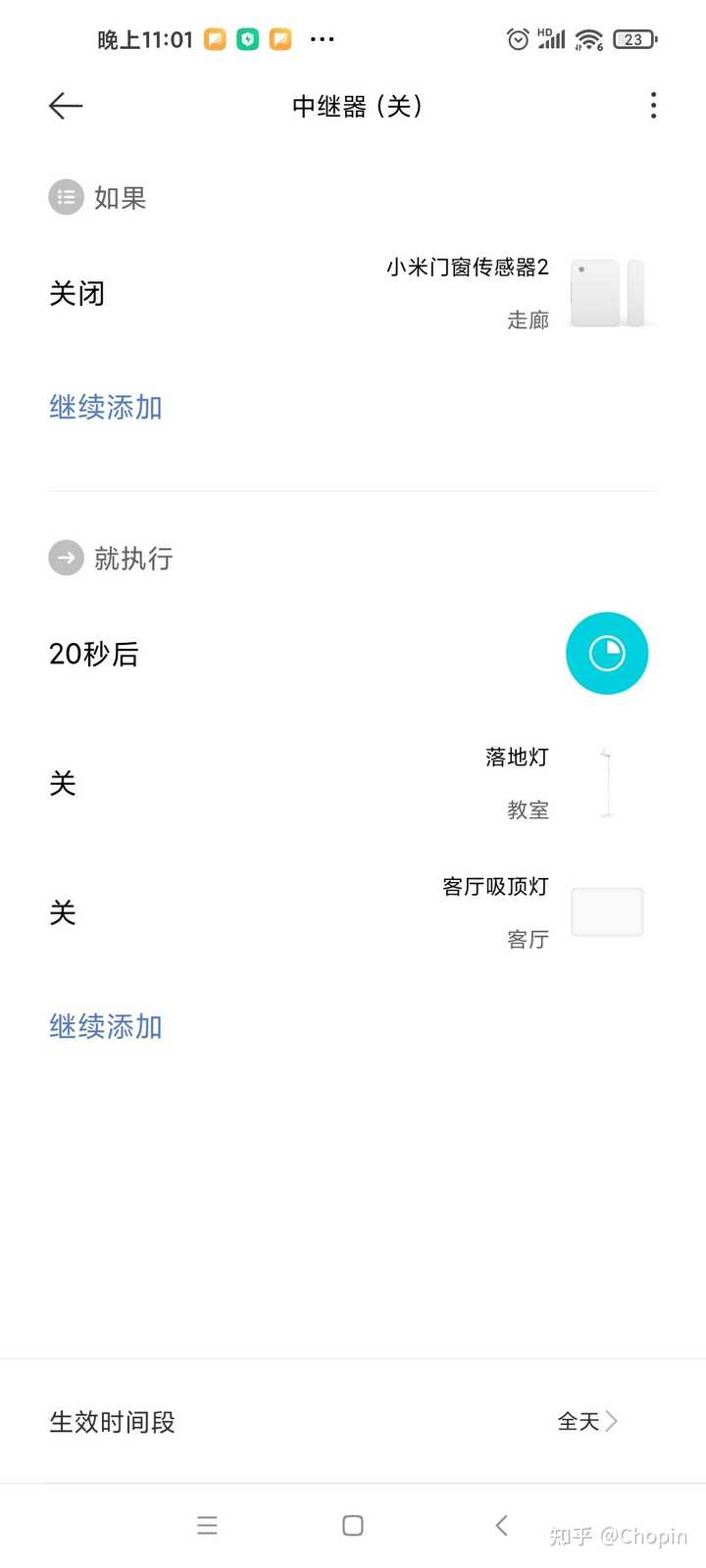Tap 继续添加 under the 如果 section
Screen dimensions: 706x1568
point(106,408)
